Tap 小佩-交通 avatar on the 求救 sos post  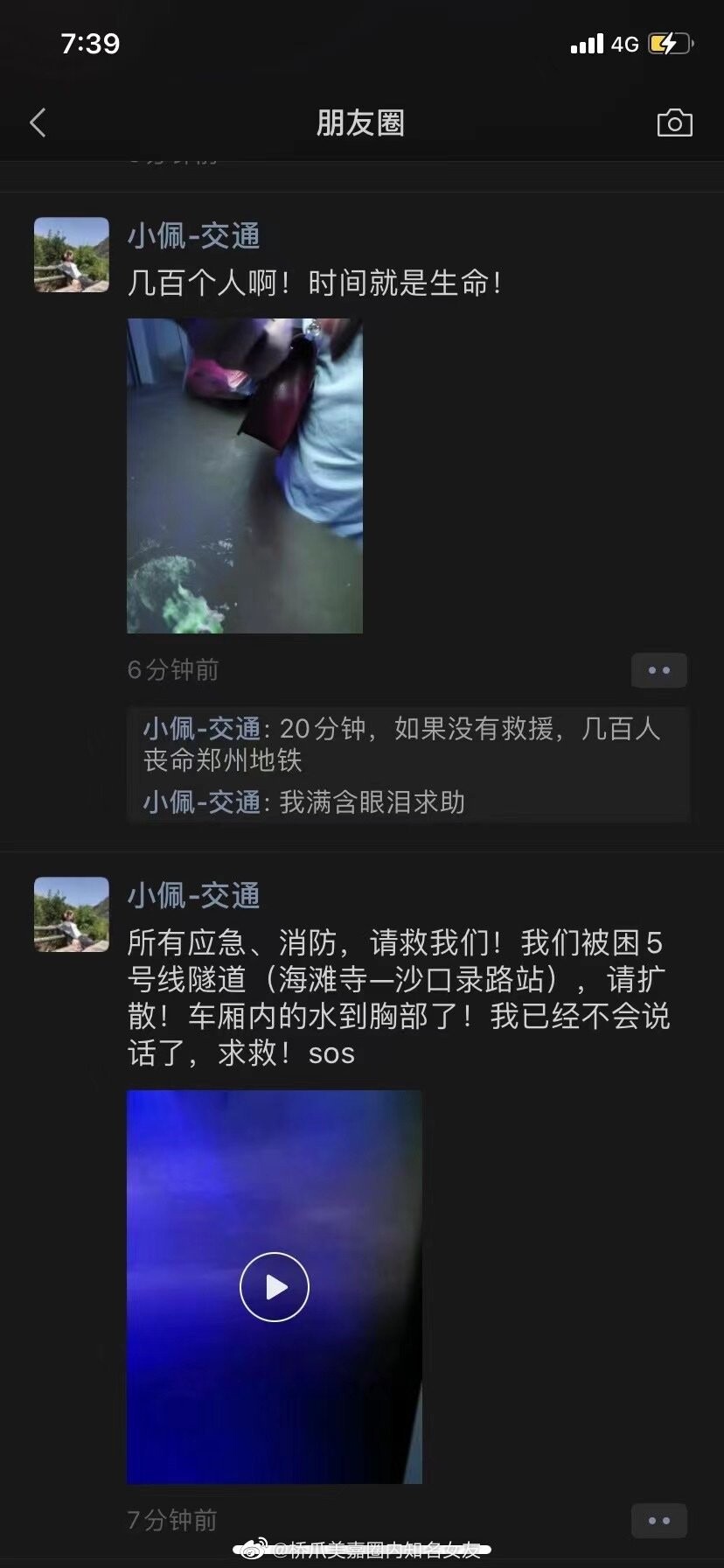[x=72, y=914]
